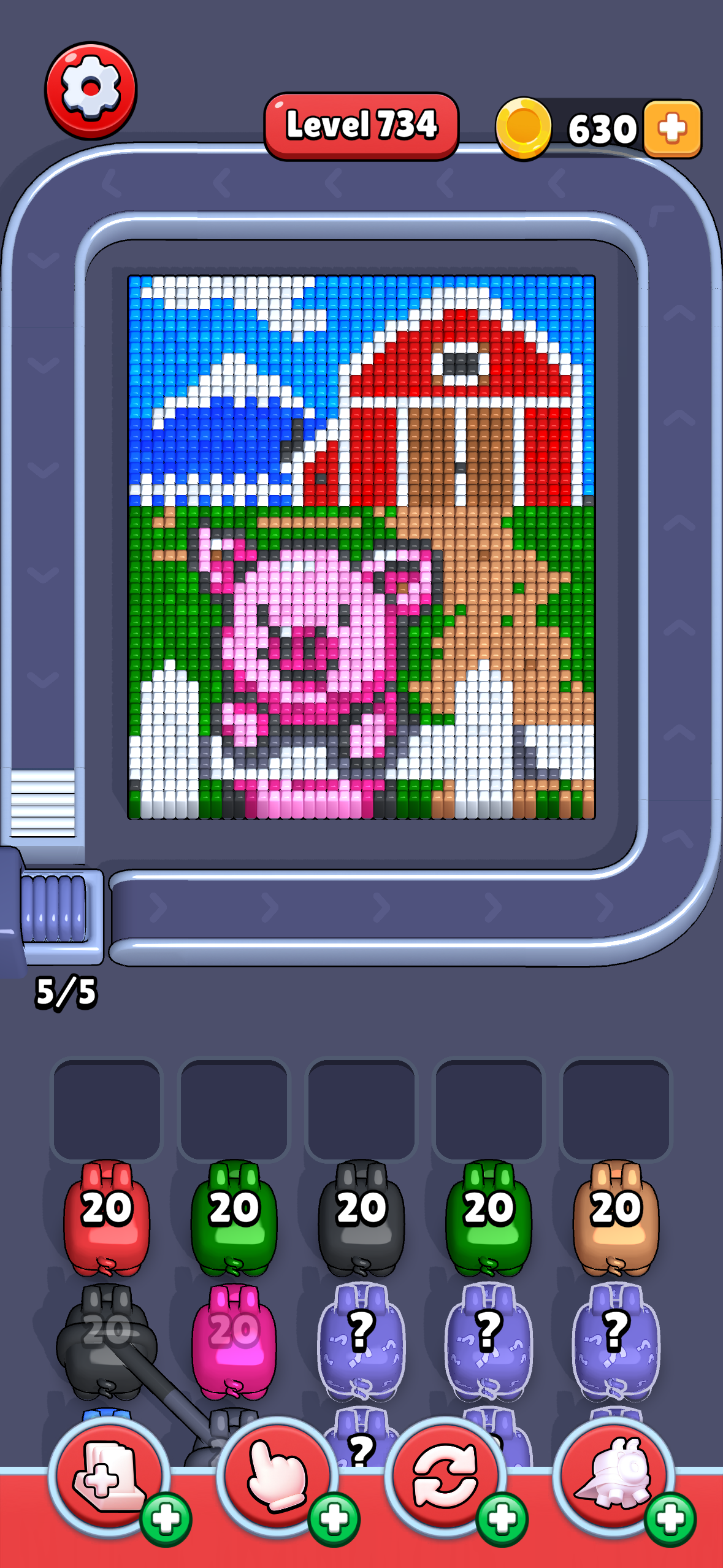Viewport: 723px width, 1568px height.
Task: Select the black 20 shooter in the top row
Action: pyautogui.click(x=361, y=1216)
